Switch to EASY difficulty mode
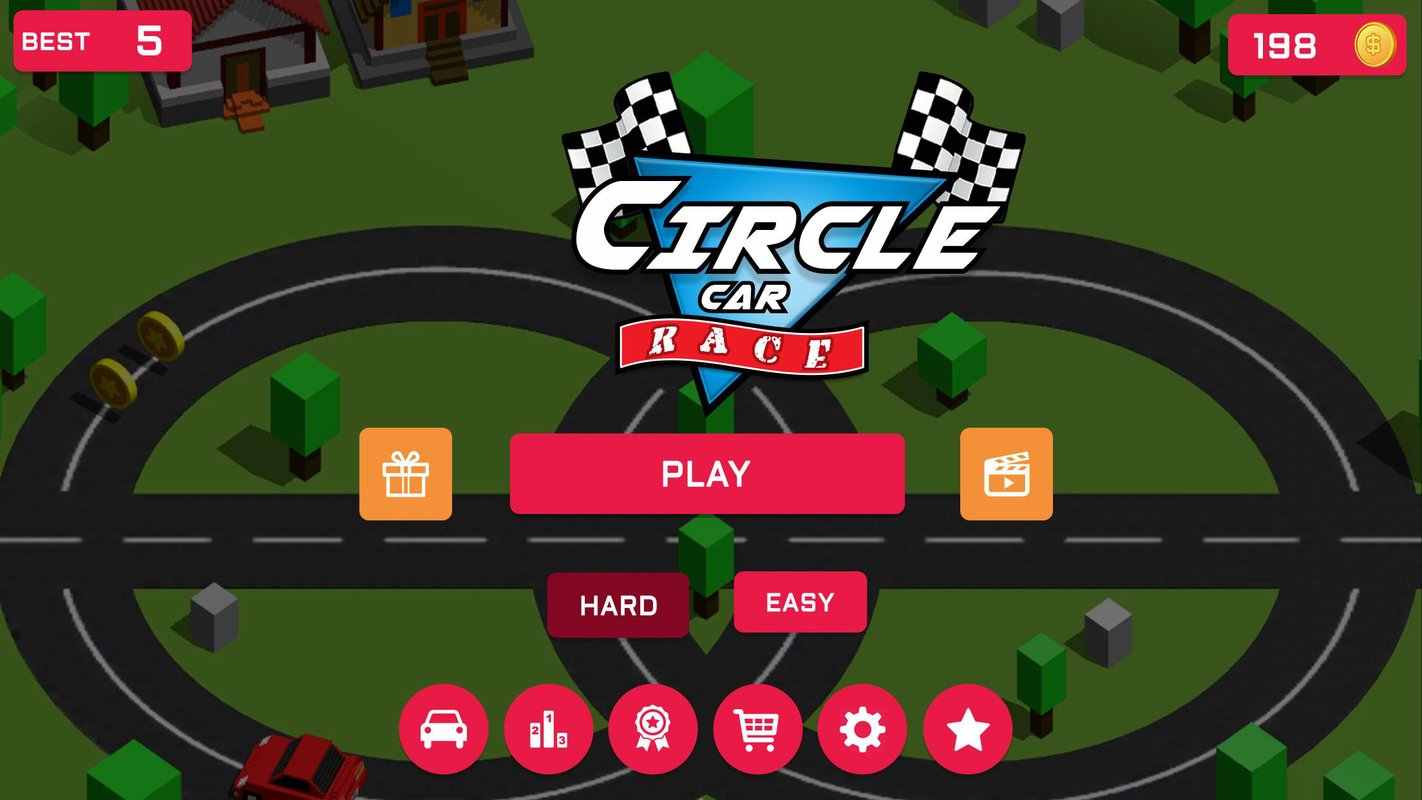 [800, 602]
